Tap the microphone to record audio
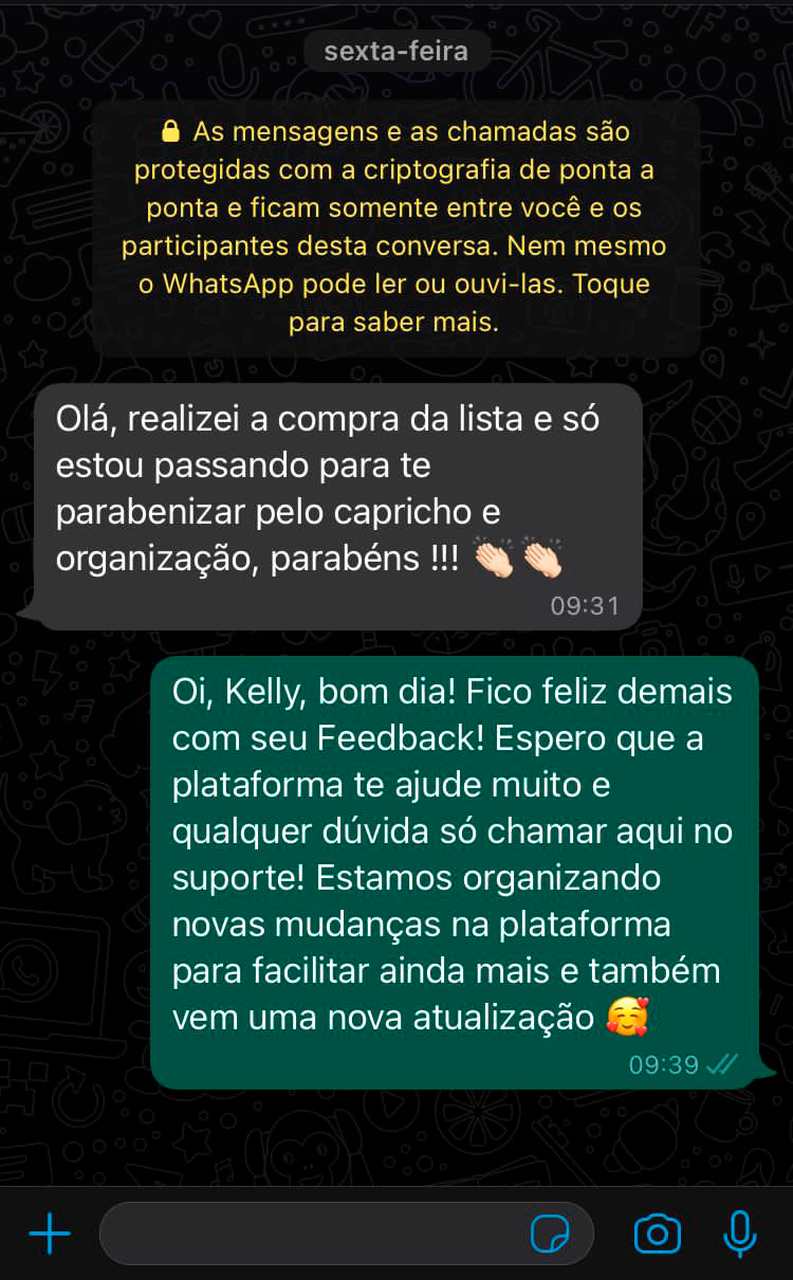The width and height of the screenshot is (793, 1280). coord(739,1235)
